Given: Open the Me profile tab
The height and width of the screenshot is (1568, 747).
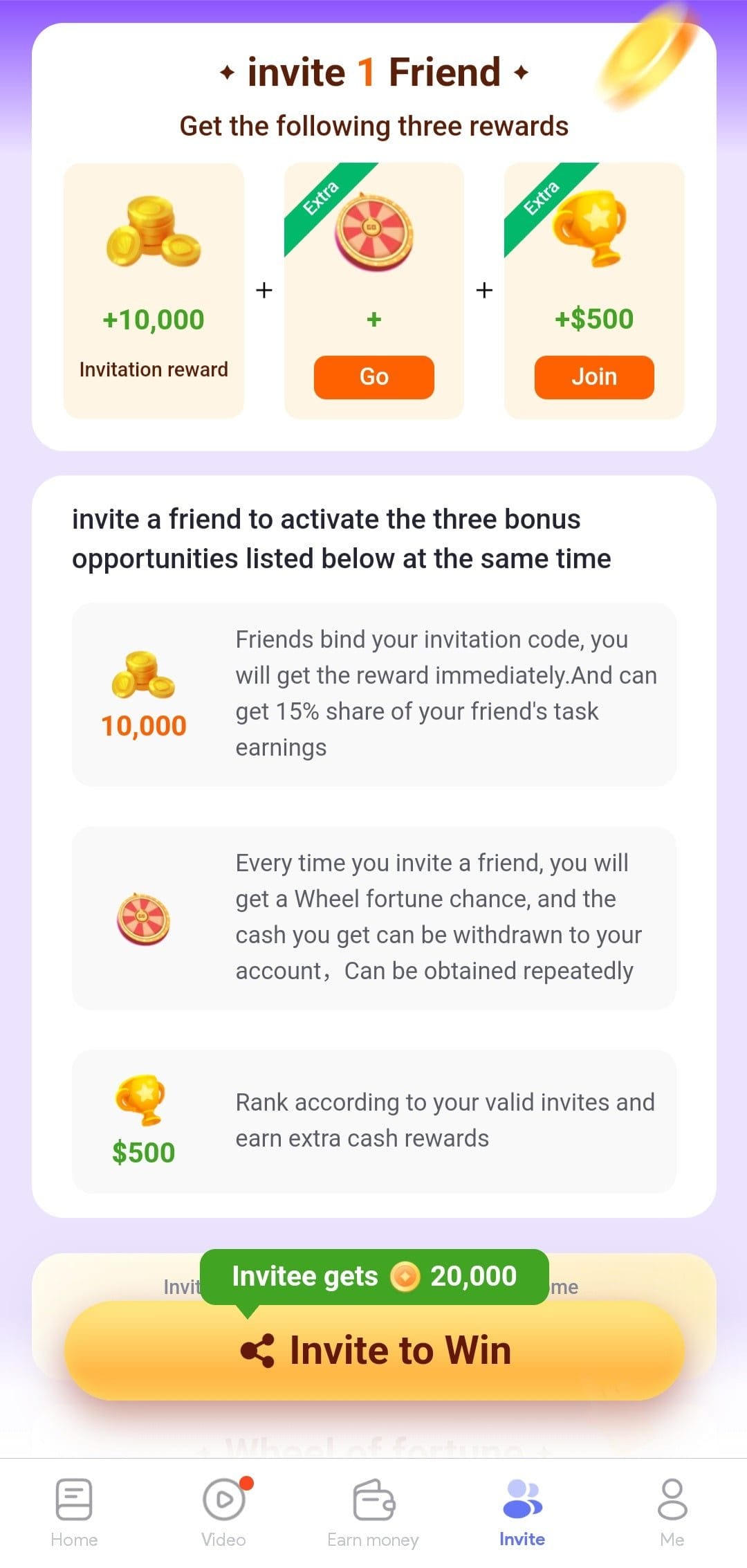Looking at the screenshot, I should [672, 1513].
